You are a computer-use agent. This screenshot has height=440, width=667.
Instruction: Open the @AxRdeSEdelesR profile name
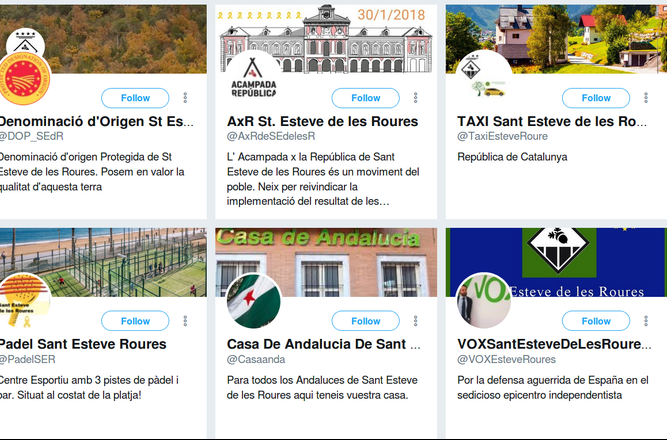[x=270, y=135]
